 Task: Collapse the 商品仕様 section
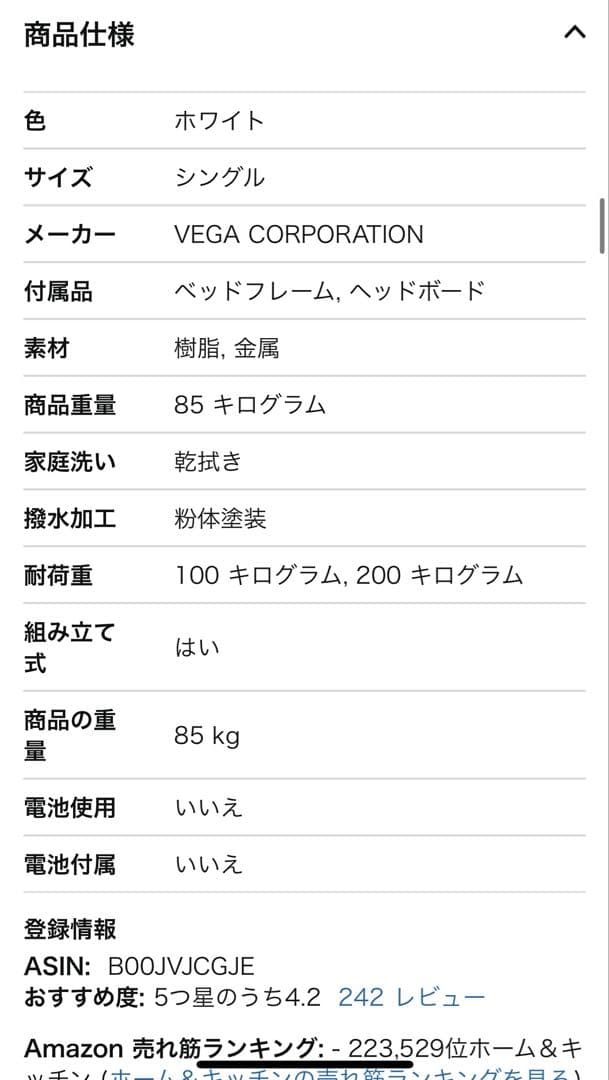pos(574,33)
